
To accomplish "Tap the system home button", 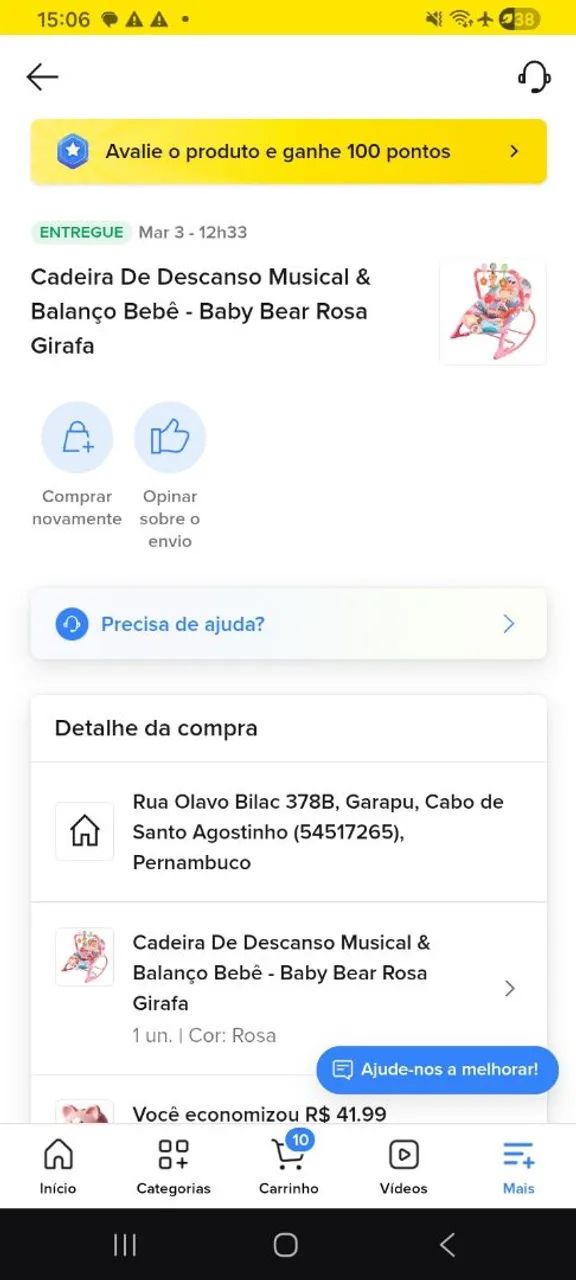I will 286,1244.
